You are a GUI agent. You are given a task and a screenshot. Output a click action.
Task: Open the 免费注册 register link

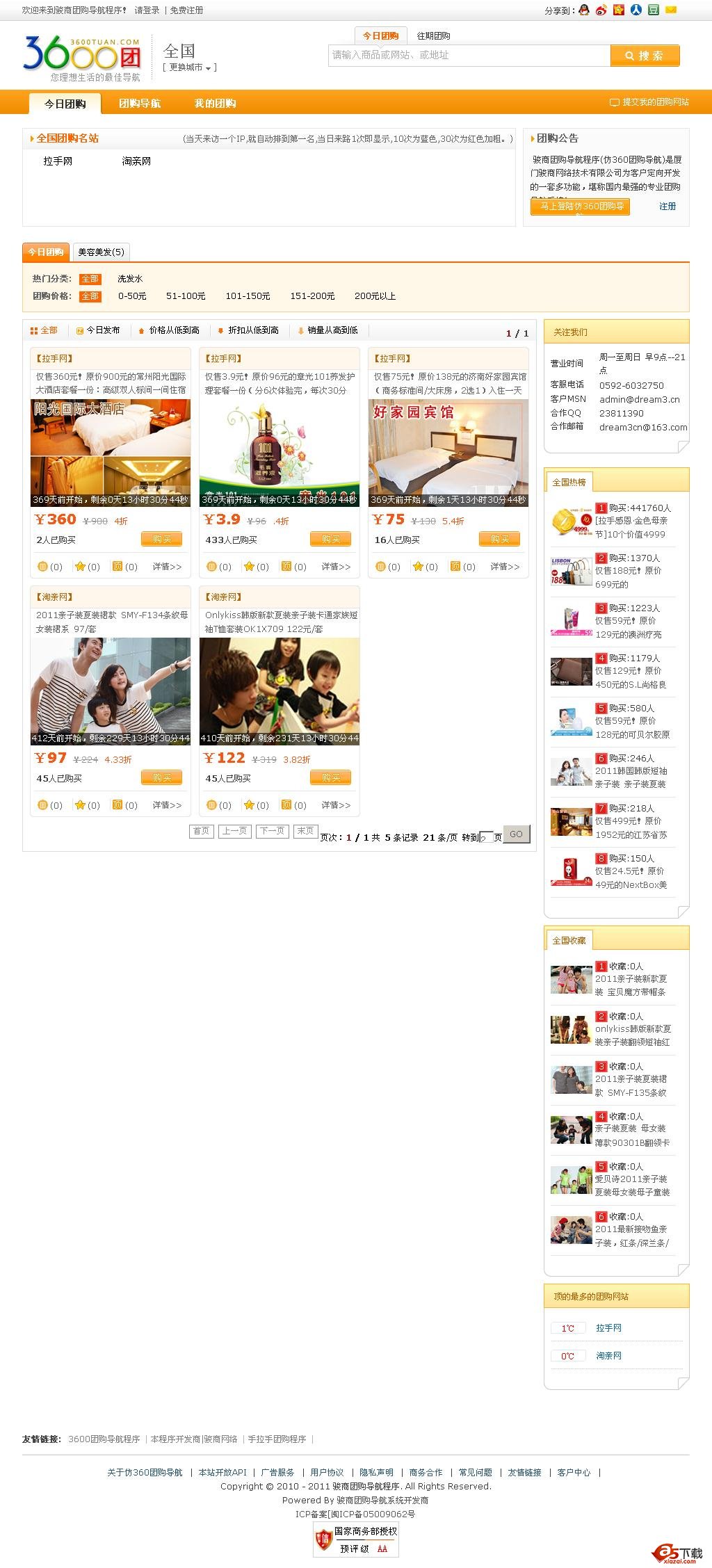pos(186,10)
